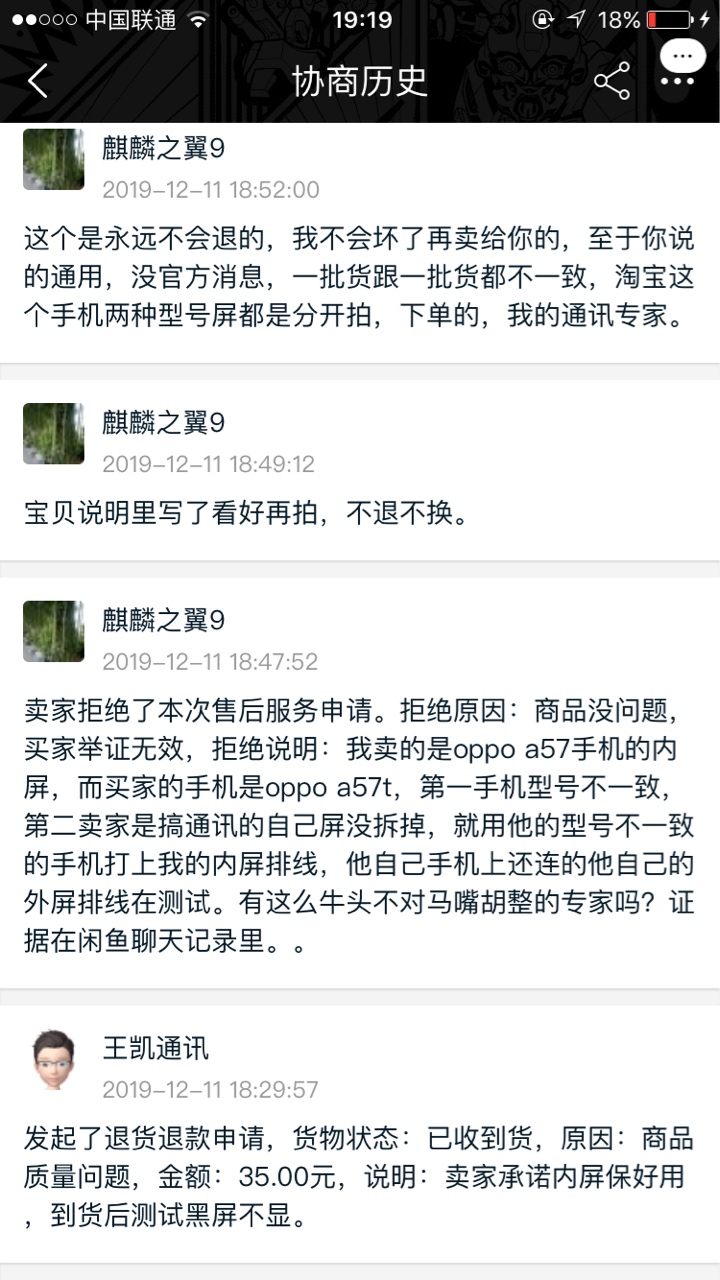Go back from 协商历史 page
Screen dimensions: 720x1280
[x=38, y=82]
